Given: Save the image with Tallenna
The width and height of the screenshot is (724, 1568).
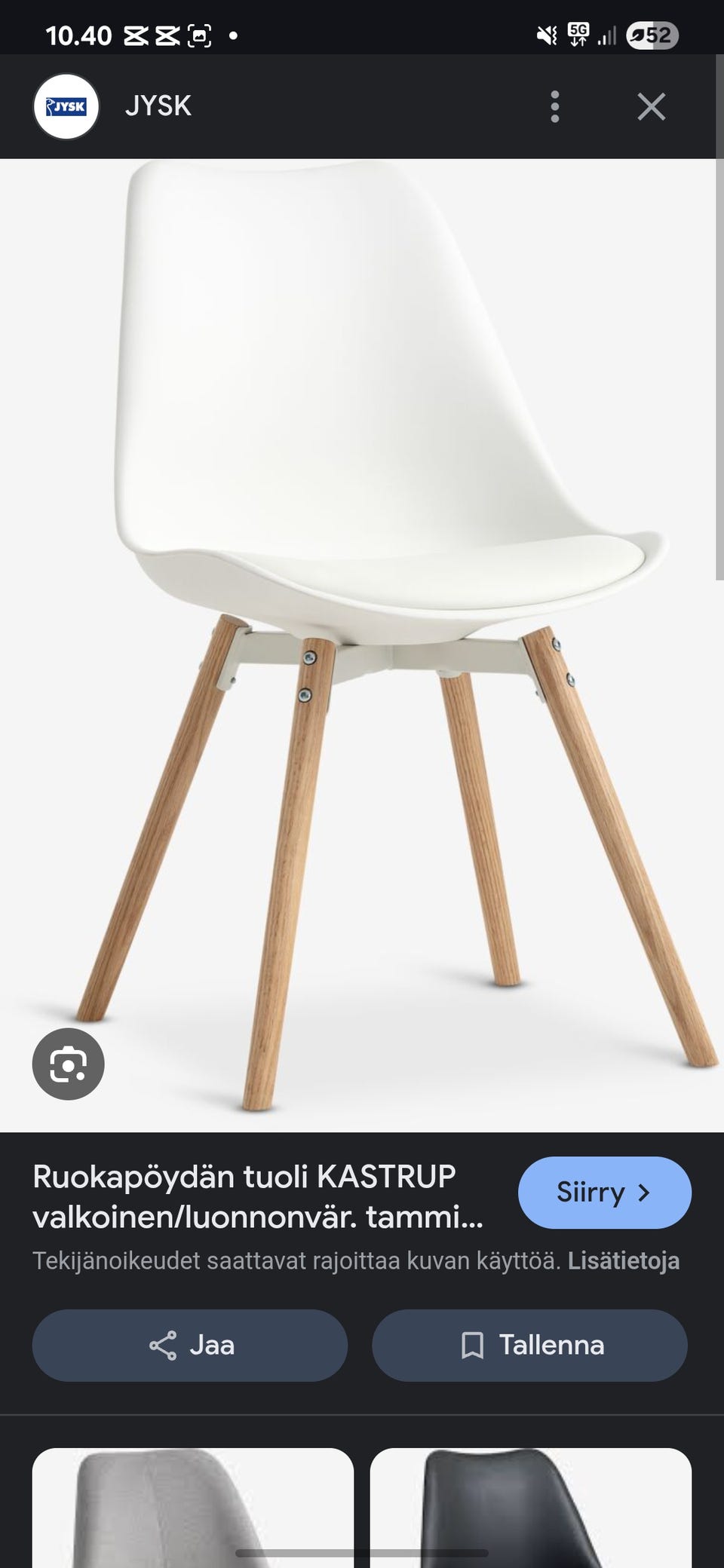Looking at the screenshot, I should (529, 1345).
